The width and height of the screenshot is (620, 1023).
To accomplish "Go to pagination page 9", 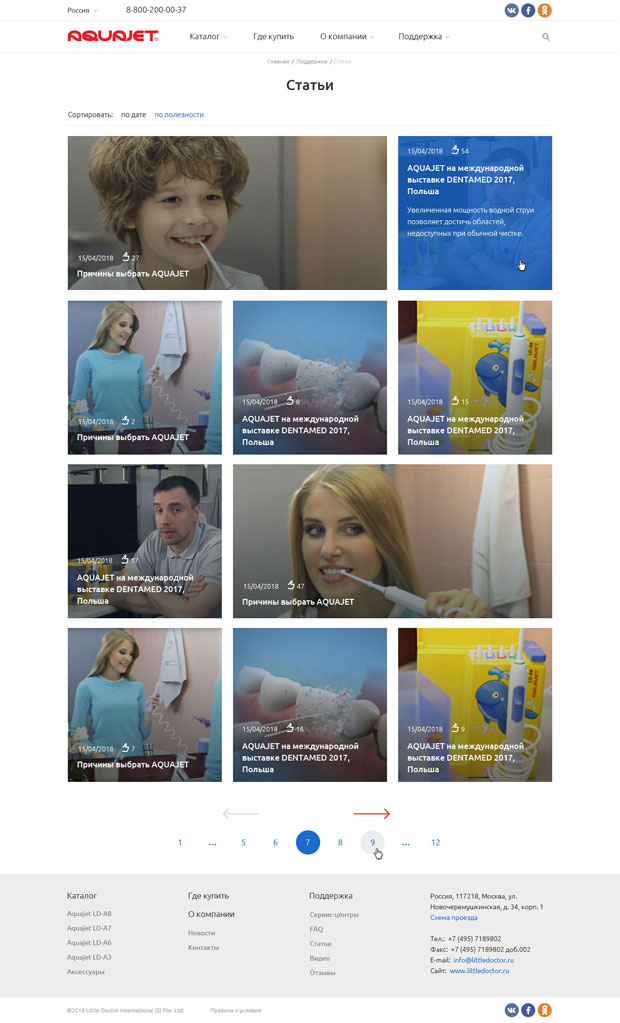I will (373, 842).
